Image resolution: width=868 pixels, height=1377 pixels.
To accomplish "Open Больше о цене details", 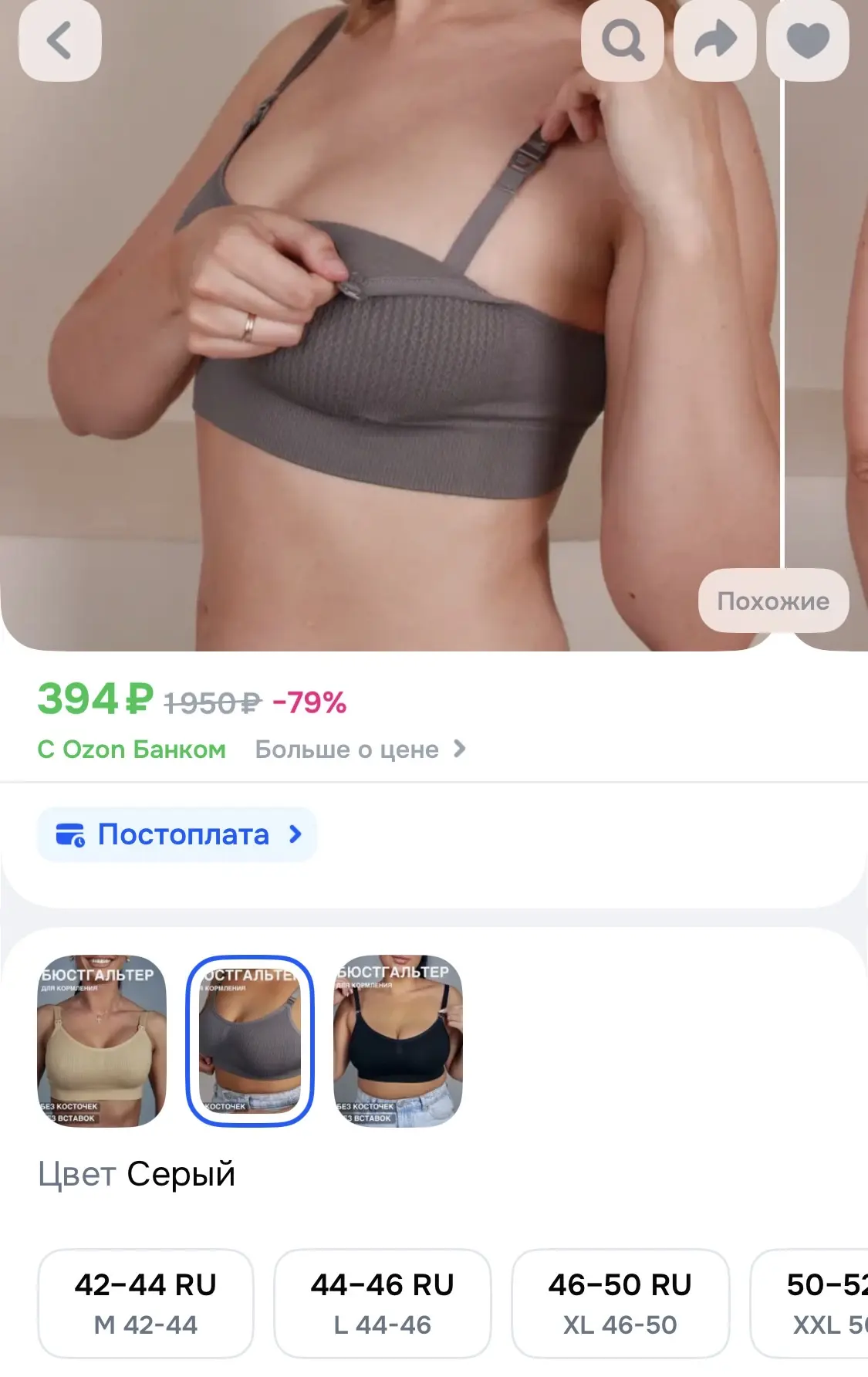I will pos(360,749).
